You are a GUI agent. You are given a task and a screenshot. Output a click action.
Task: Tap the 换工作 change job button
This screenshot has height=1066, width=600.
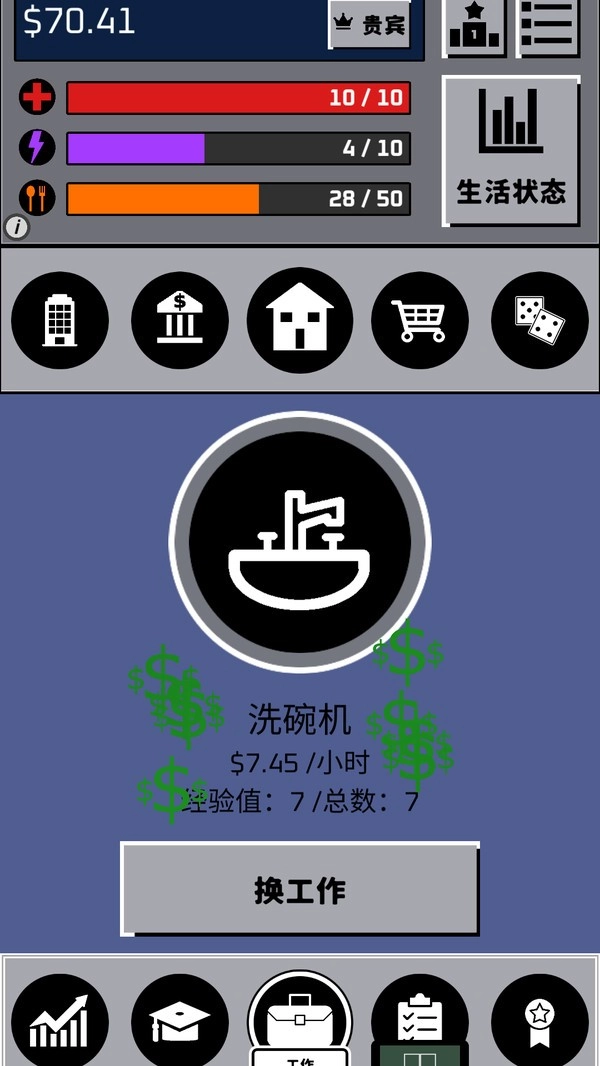tap(300, 889)
